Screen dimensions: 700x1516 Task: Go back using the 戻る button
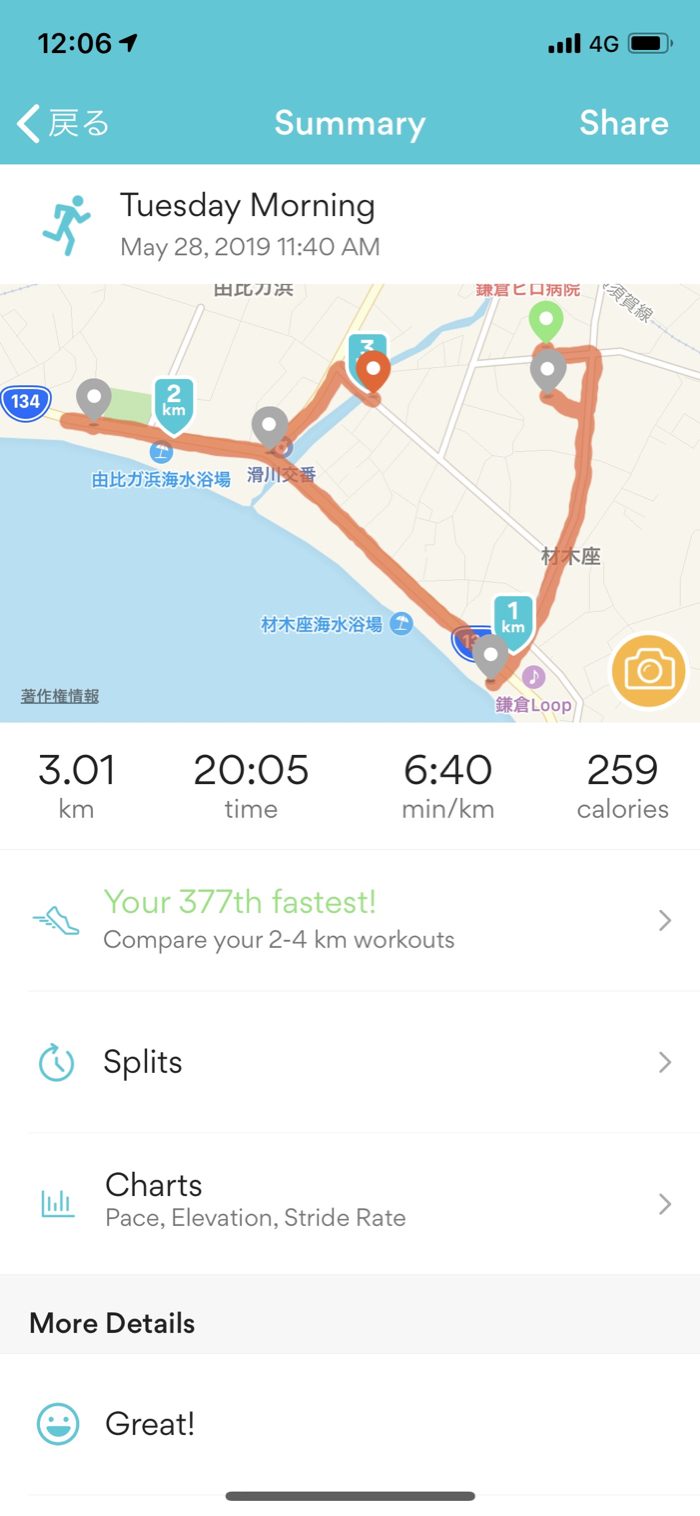point(63,124)
